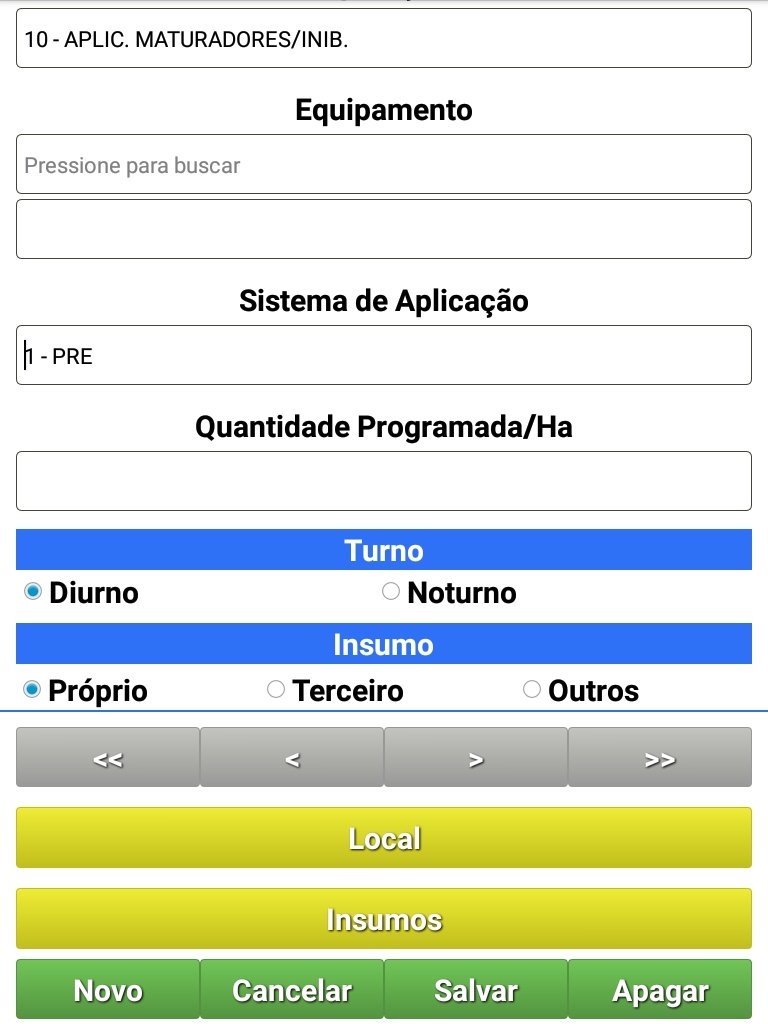
Task: Choose Próprio as insumo type
Action: (33, 690)
